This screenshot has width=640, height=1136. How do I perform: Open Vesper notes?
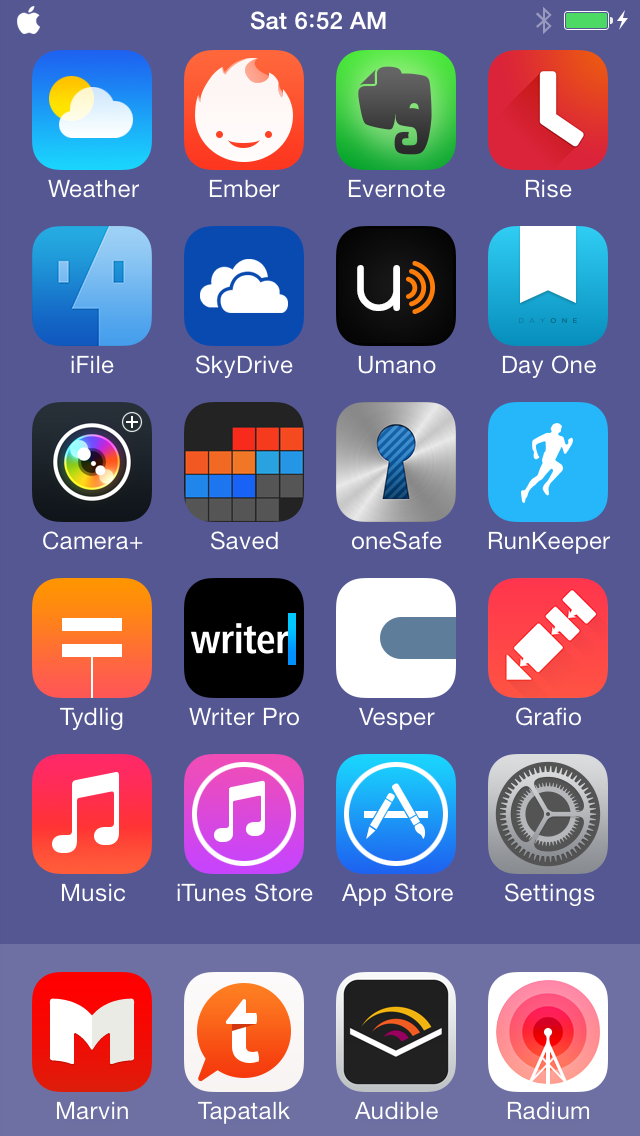click(x=396, y=638)
